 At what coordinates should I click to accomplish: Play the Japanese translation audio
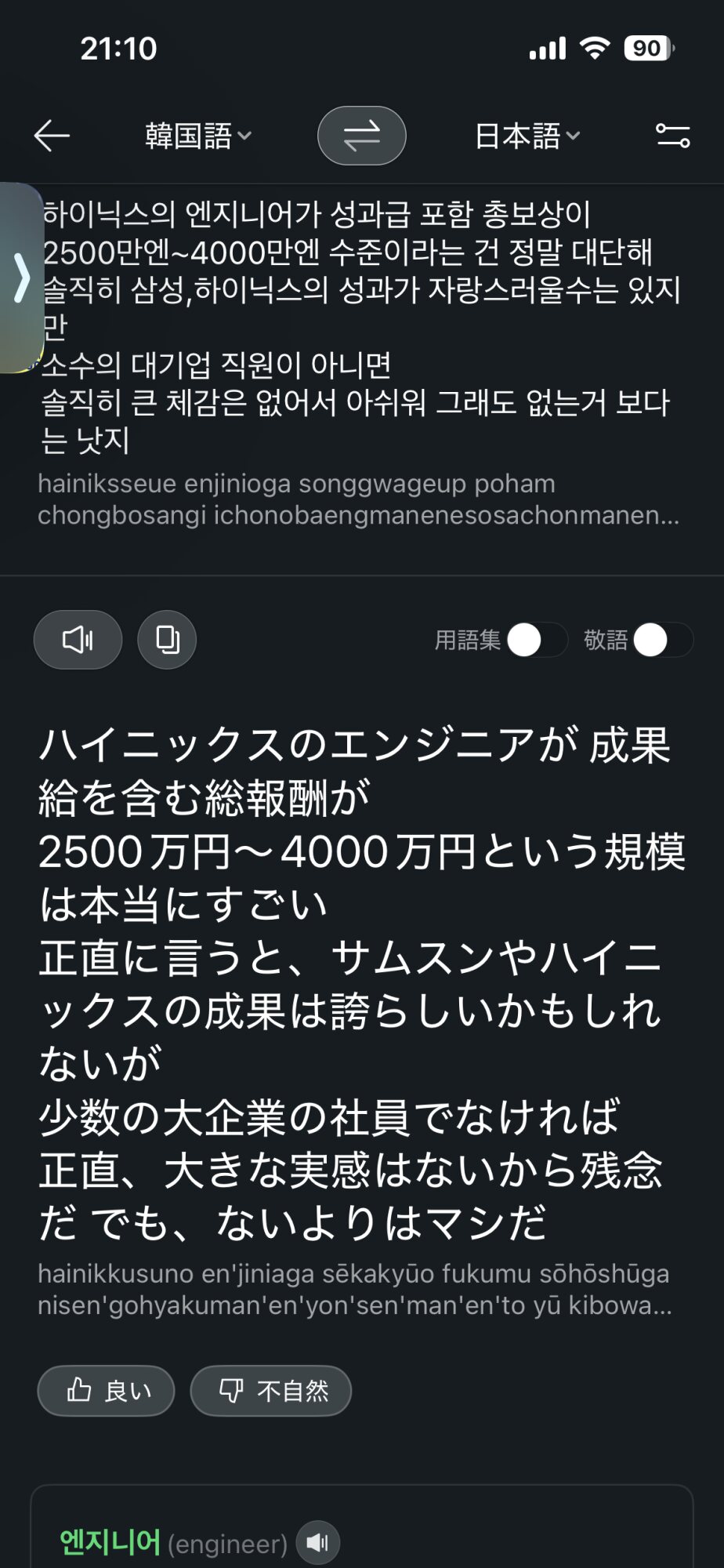[x=78, y=640]
